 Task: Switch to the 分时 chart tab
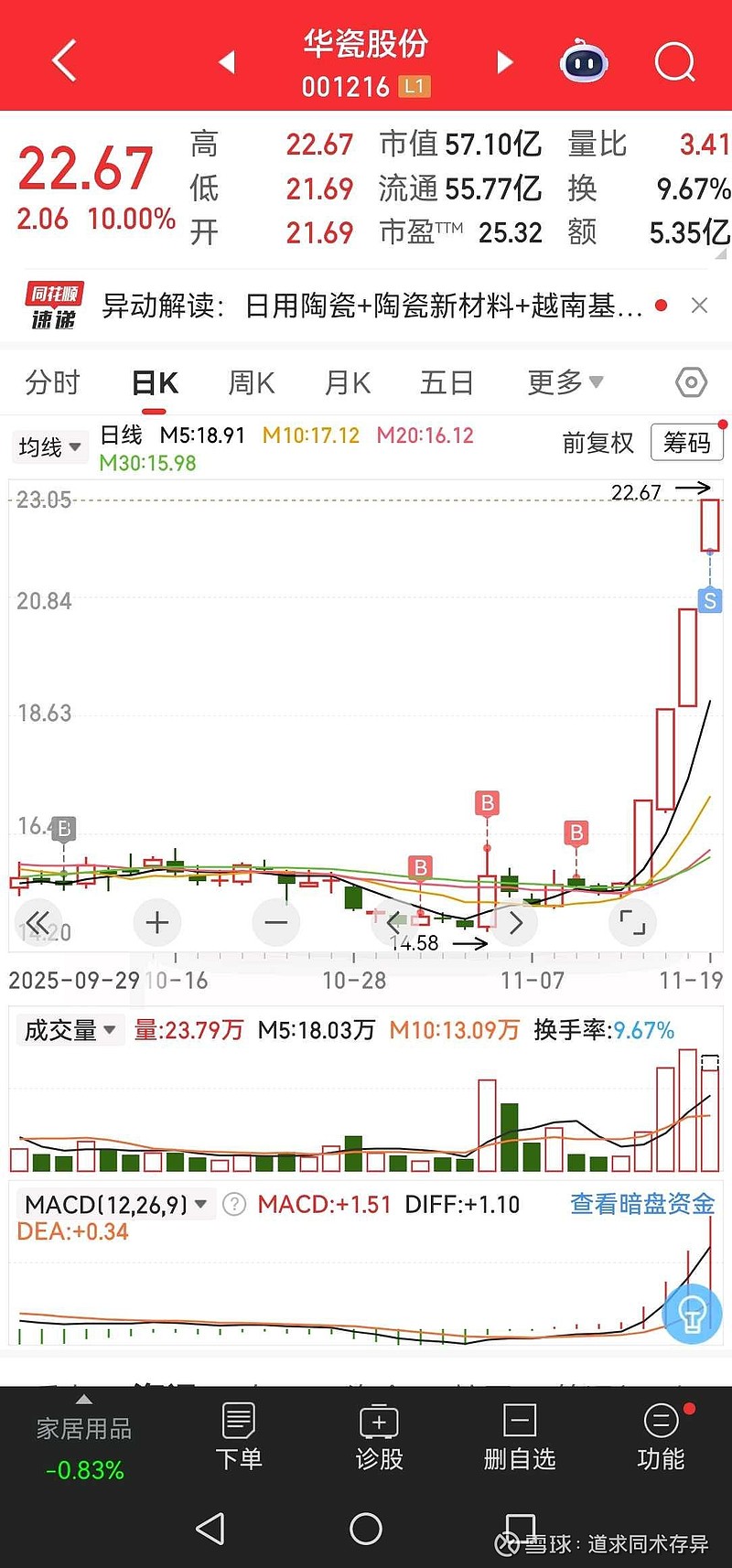[x=53, y=382]
